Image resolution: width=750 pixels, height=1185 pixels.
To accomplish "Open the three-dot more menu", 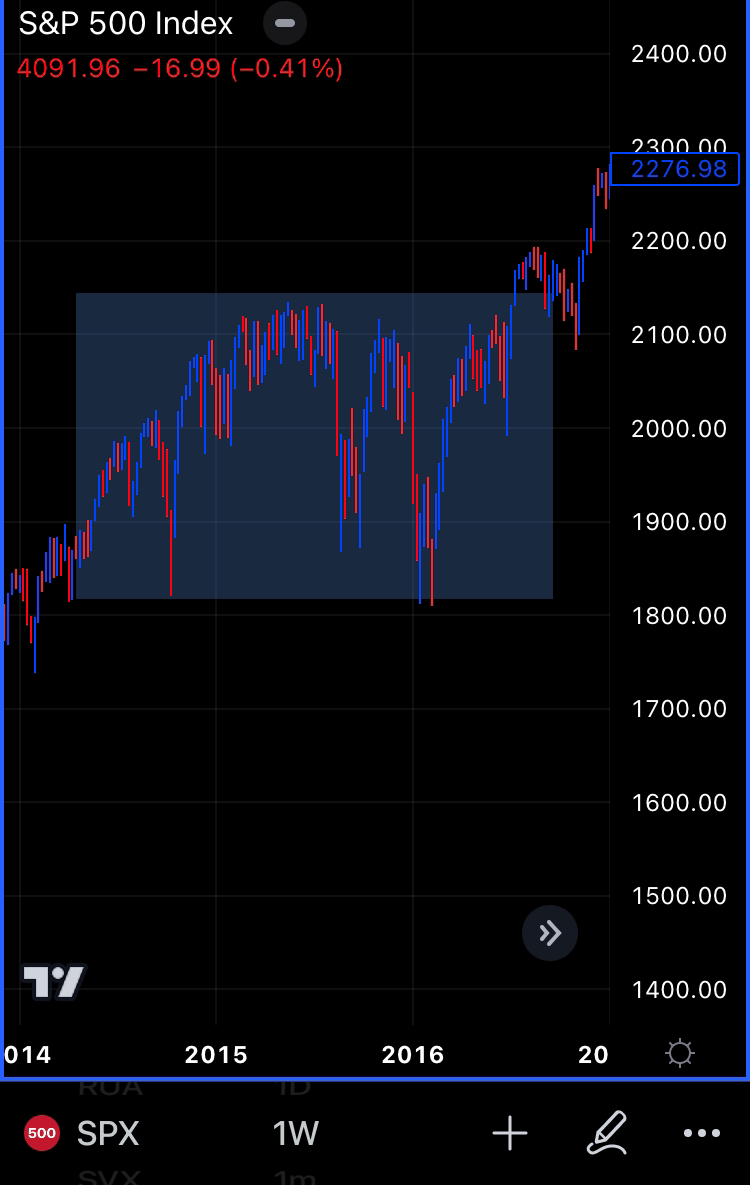I will point(701,1133).
